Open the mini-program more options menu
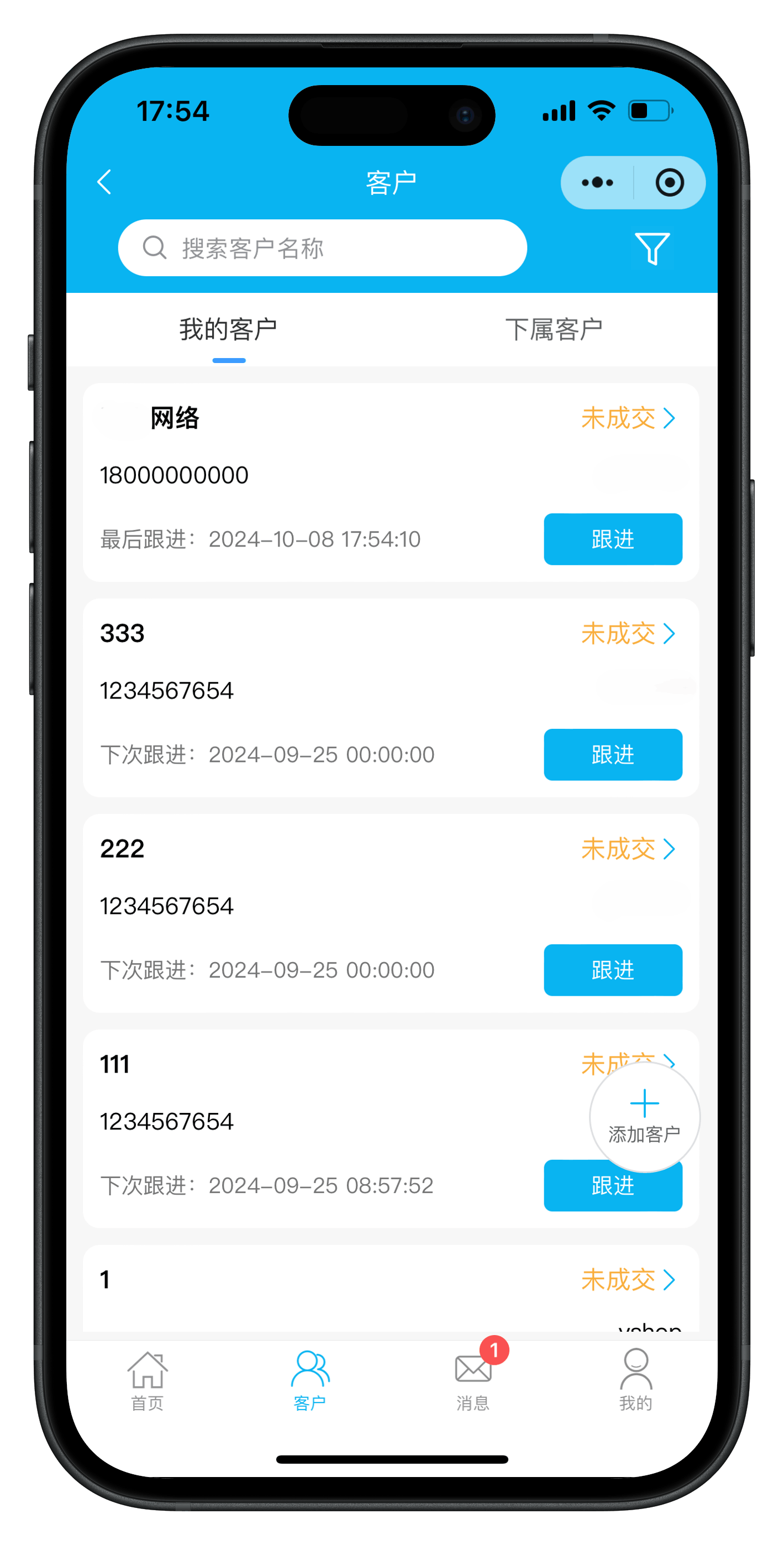Viewport: 784px width, 1545px height. [597, 182]
